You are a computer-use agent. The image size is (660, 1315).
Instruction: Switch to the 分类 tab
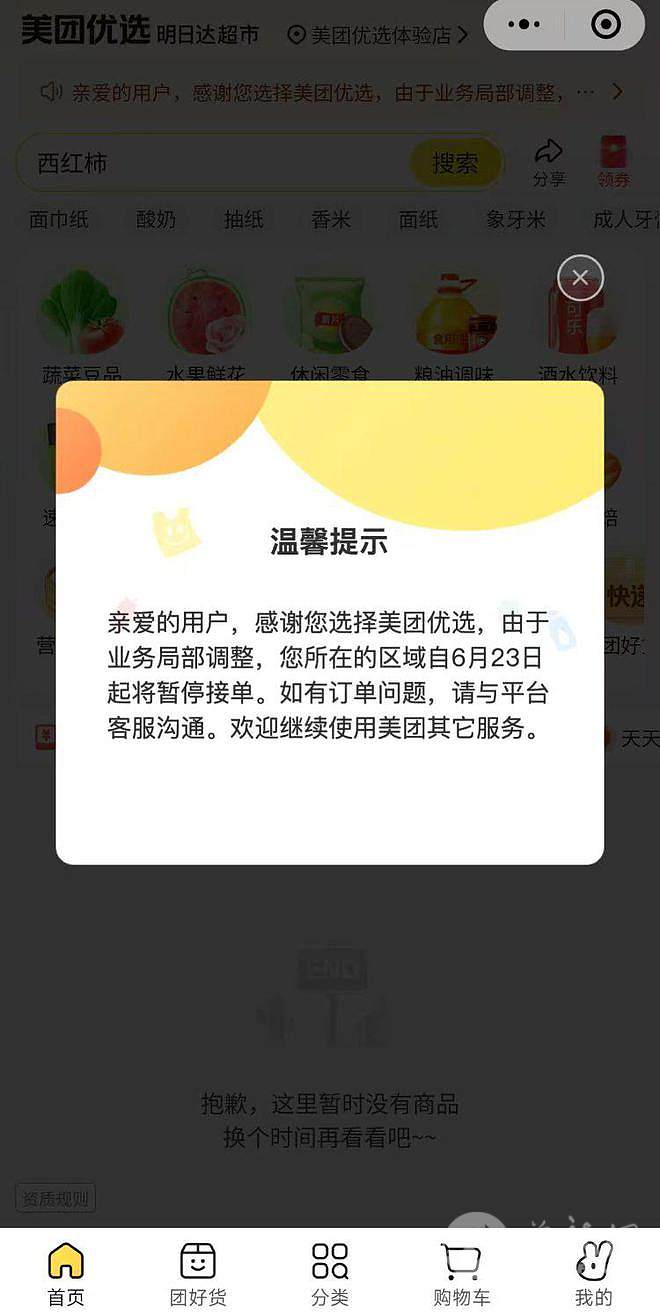point(330,1273)
